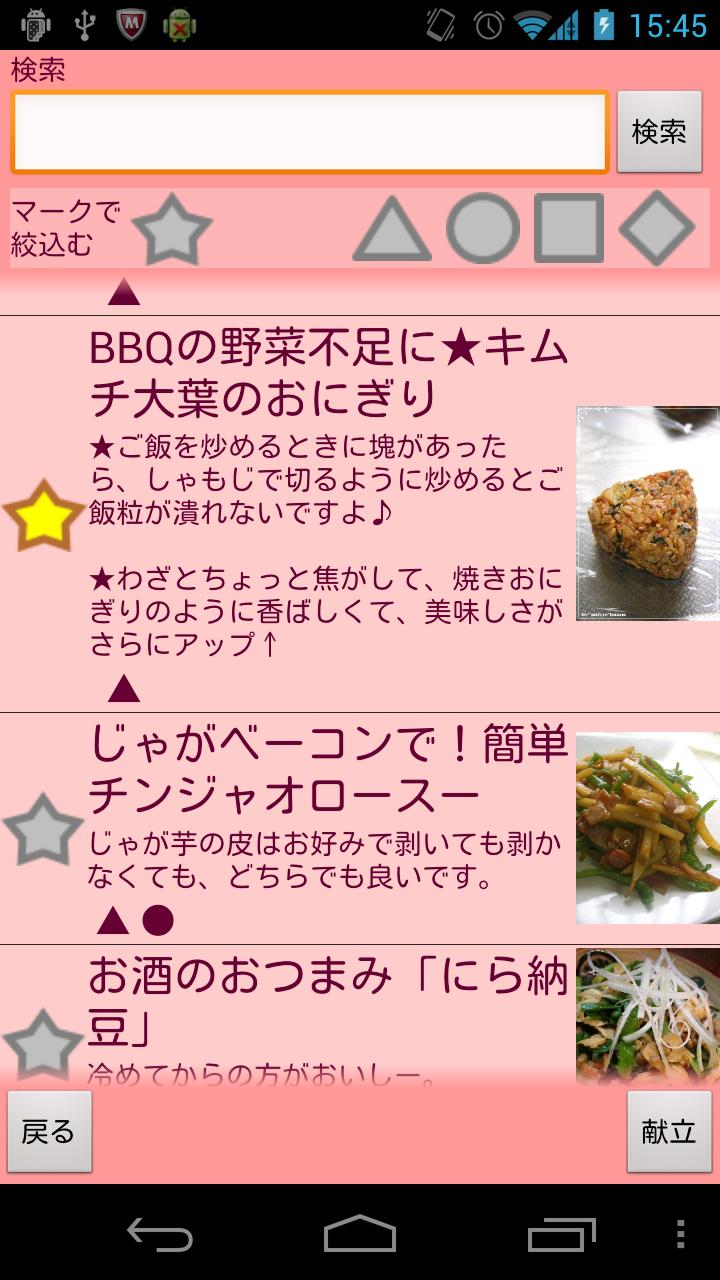The image size is (720, 1280).
Task: Open the 献立 menu plan
Action: tap(669, 1131)
